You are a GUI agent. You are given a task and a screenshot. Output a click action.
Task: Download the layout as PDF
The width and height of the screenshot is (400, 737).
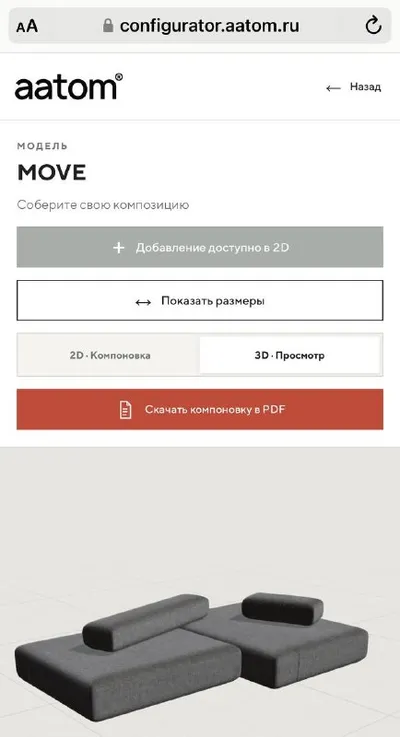(x=200, y=409)
